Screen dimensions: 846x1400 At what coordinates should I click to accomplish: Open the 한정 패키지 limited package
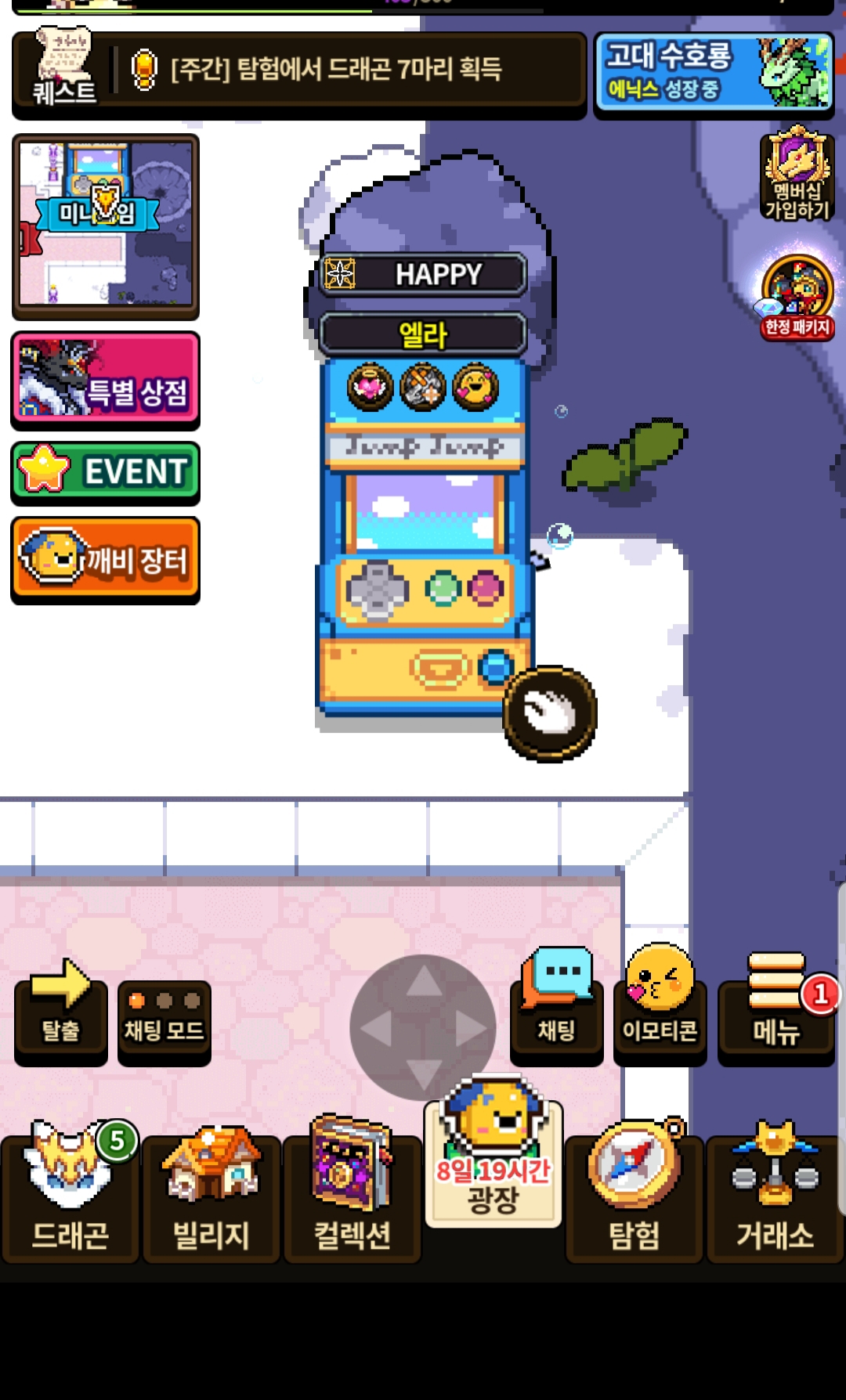coord(797,298)
